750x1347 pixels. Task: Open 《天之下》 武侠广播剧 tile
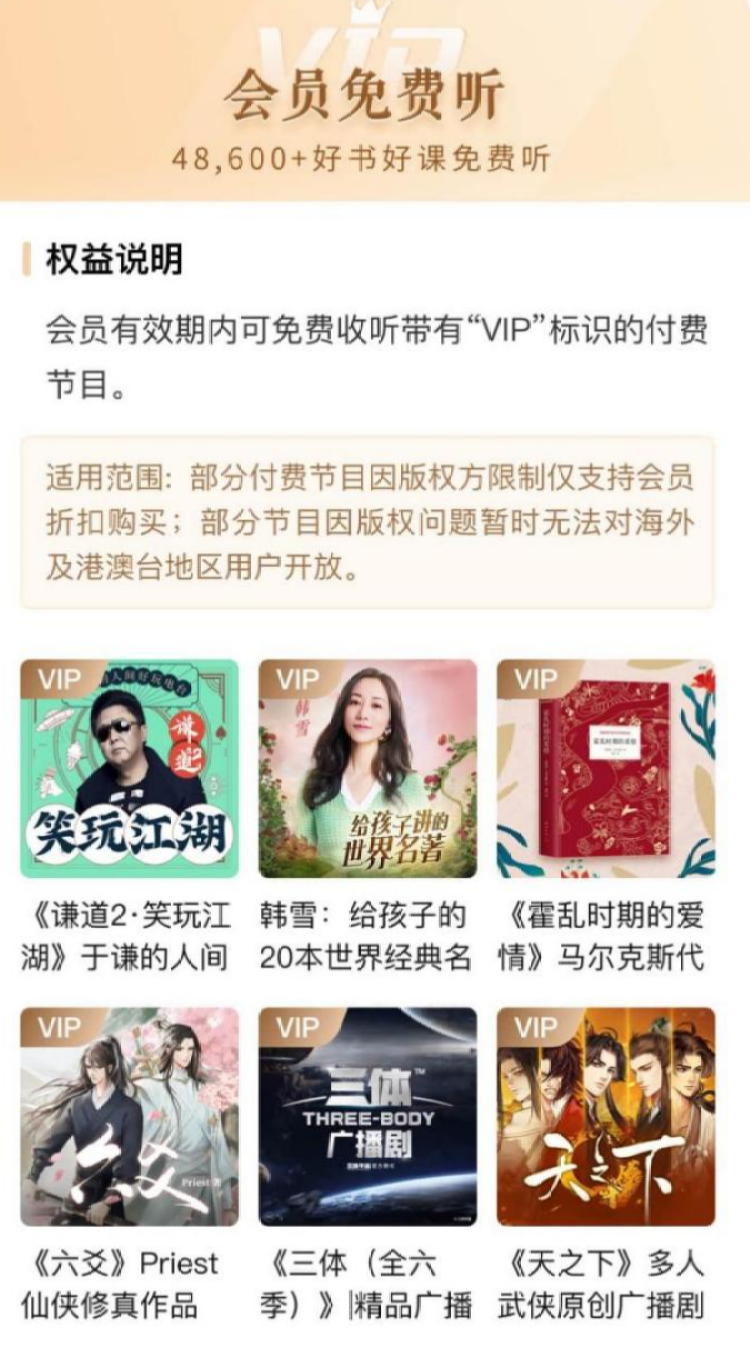pos(605,1116)
